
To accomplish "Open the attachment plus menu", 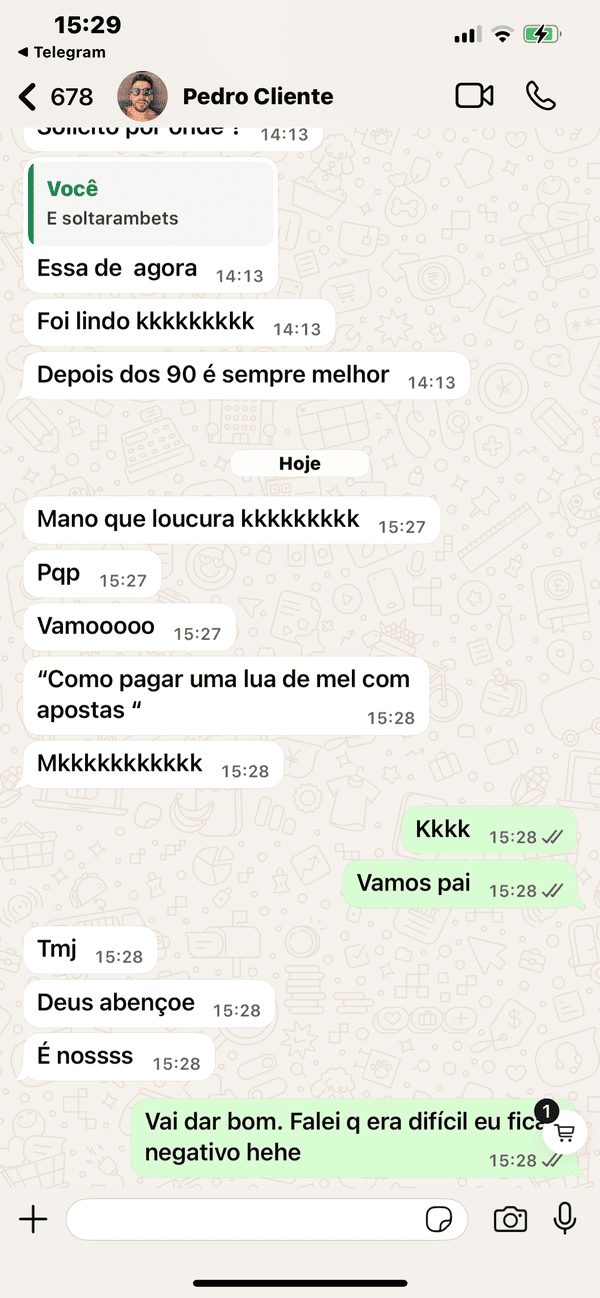I will pyautogui.click(x=33, y=1219).
